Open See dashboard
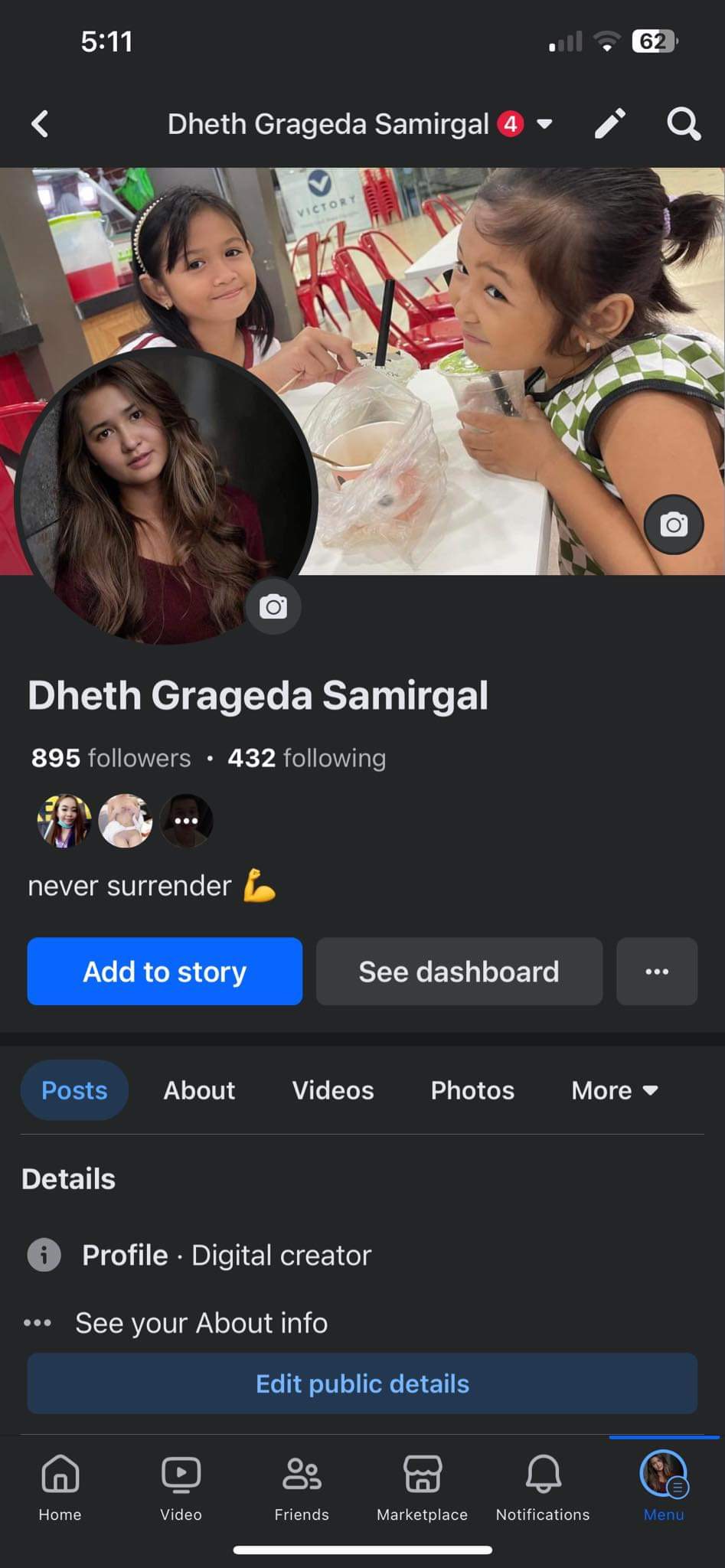 459,972
